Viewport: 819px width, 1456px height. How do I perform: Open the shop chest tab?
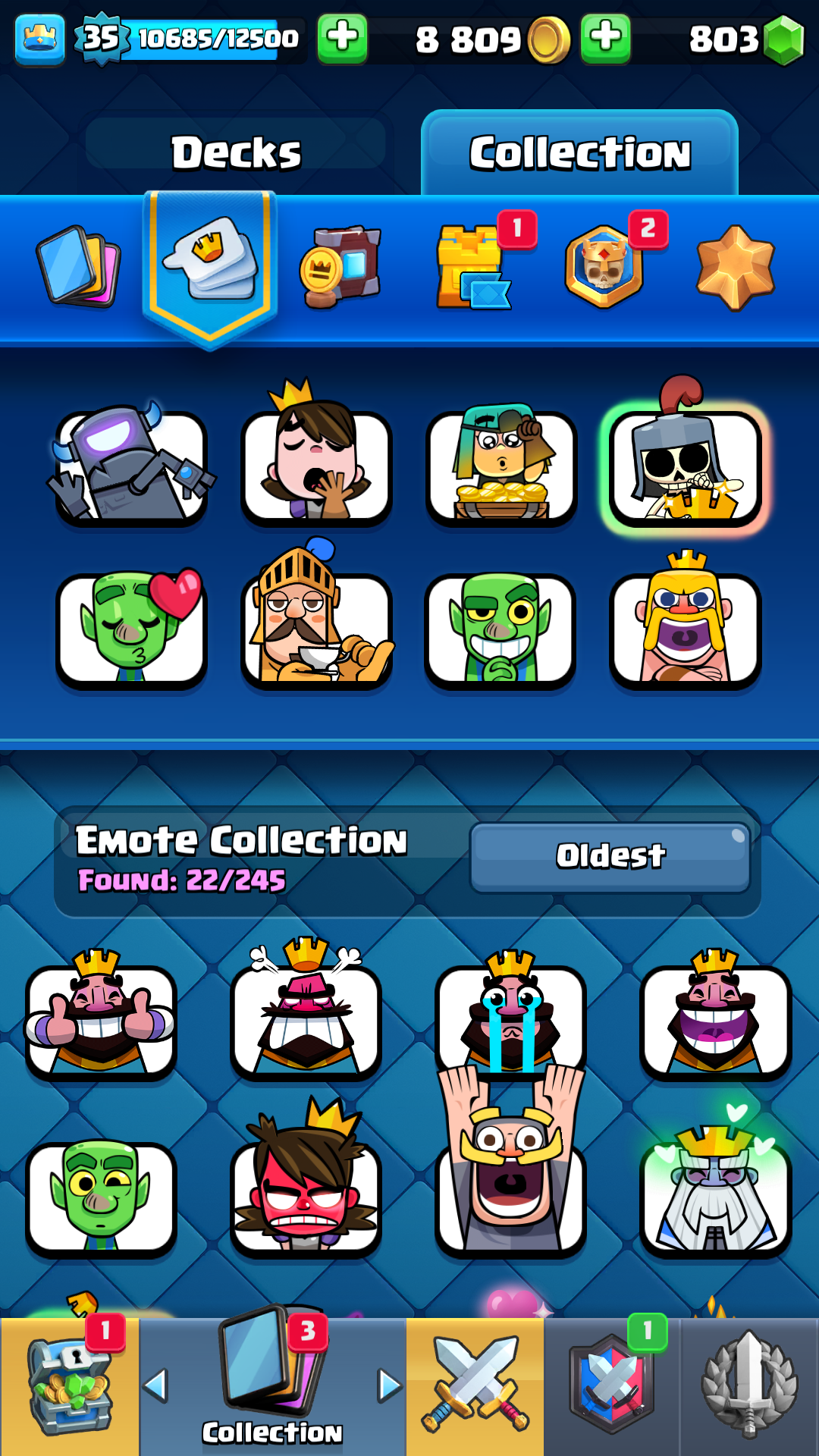(70, 1386)
